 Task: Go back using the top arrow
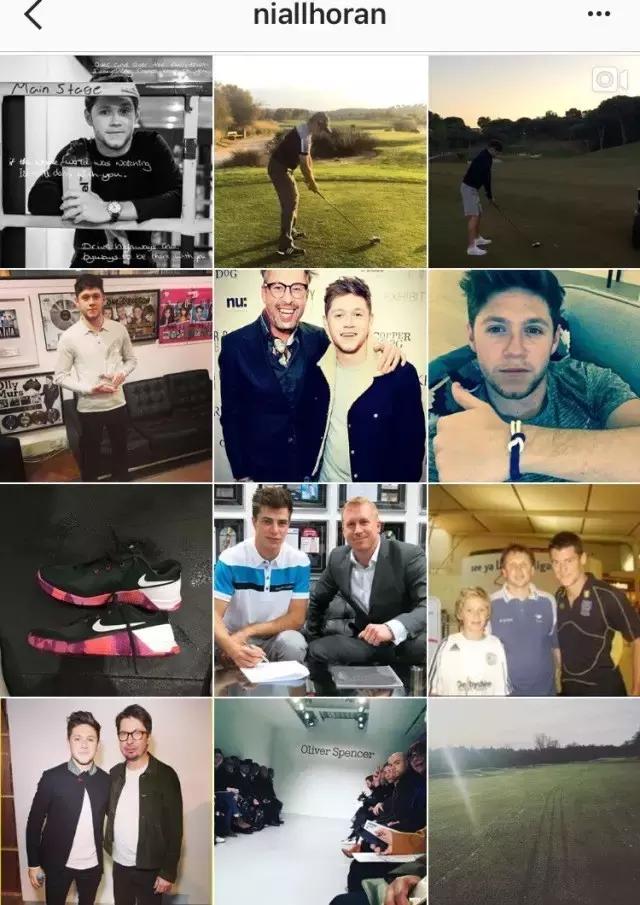(33, 15)
